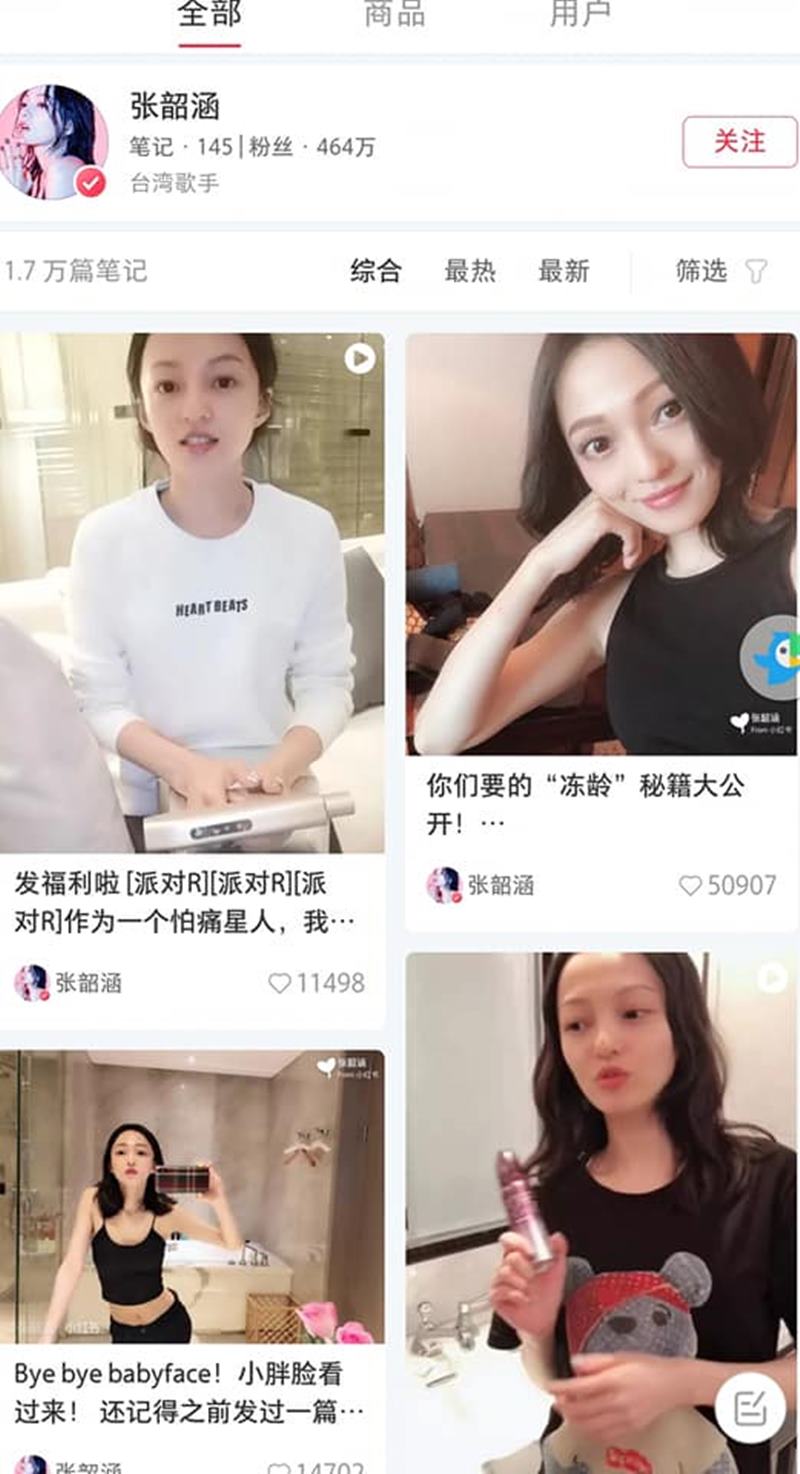The width and height of the screenshot is (800, 1474).
Task: Tap the floating compose note button
Action: coord(750,1408)
